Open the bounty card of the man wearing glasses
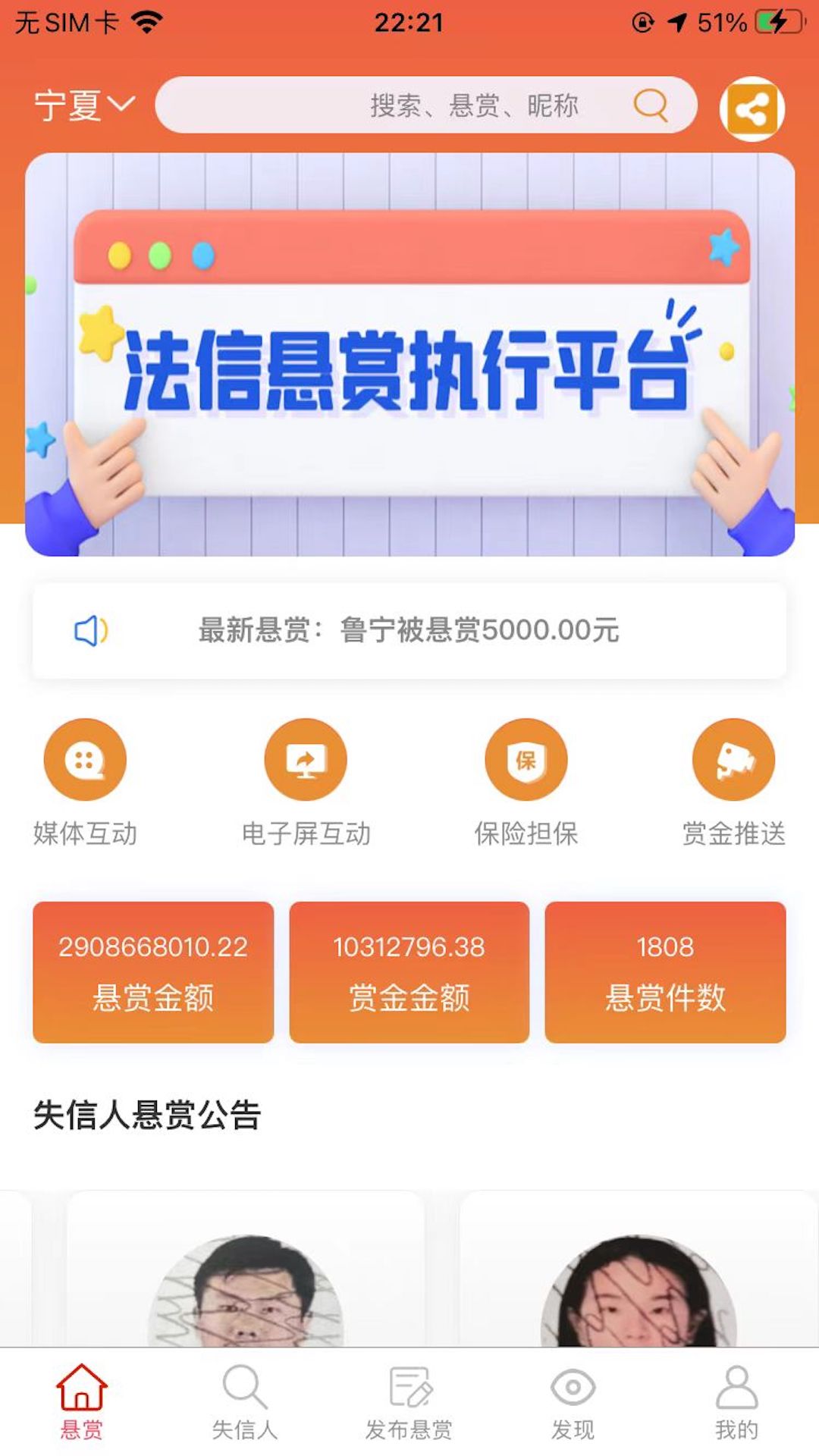This screenshot has height=1456, width=819. [x=246, y=1269]
